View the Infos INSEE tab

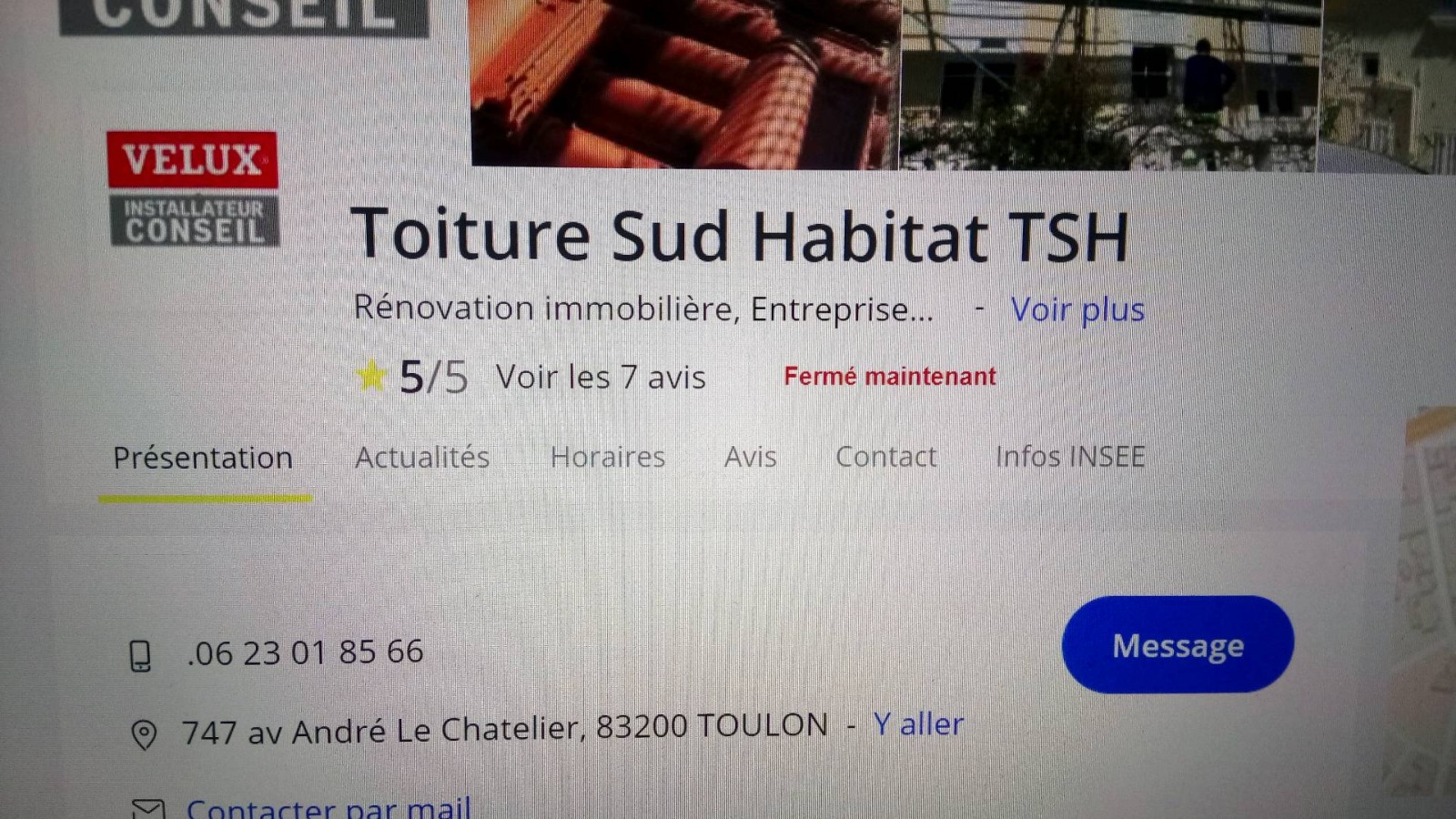(1070, 457)
